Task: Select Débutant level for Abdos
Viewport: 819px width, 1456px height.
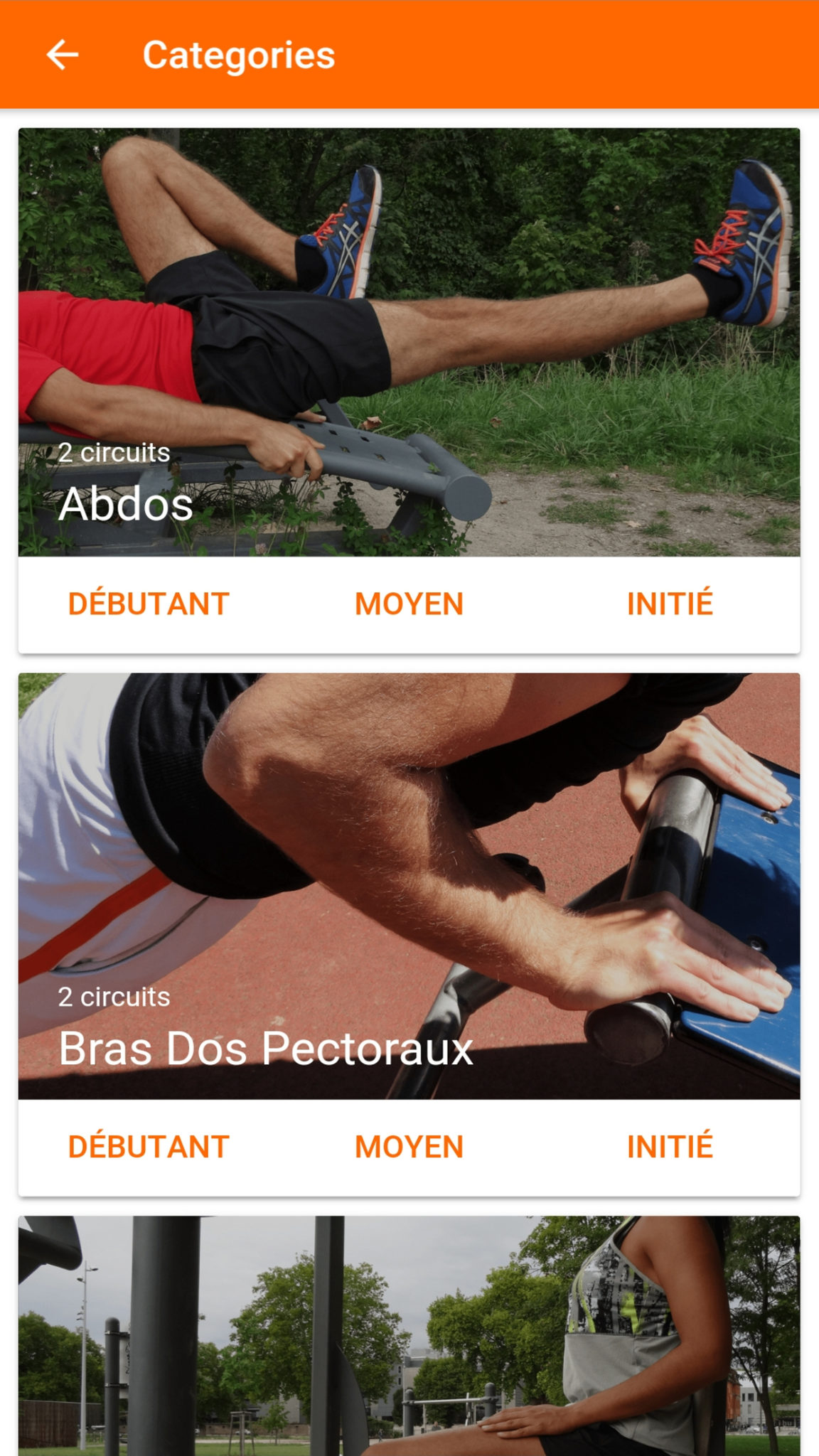Action: click(149, 604)
